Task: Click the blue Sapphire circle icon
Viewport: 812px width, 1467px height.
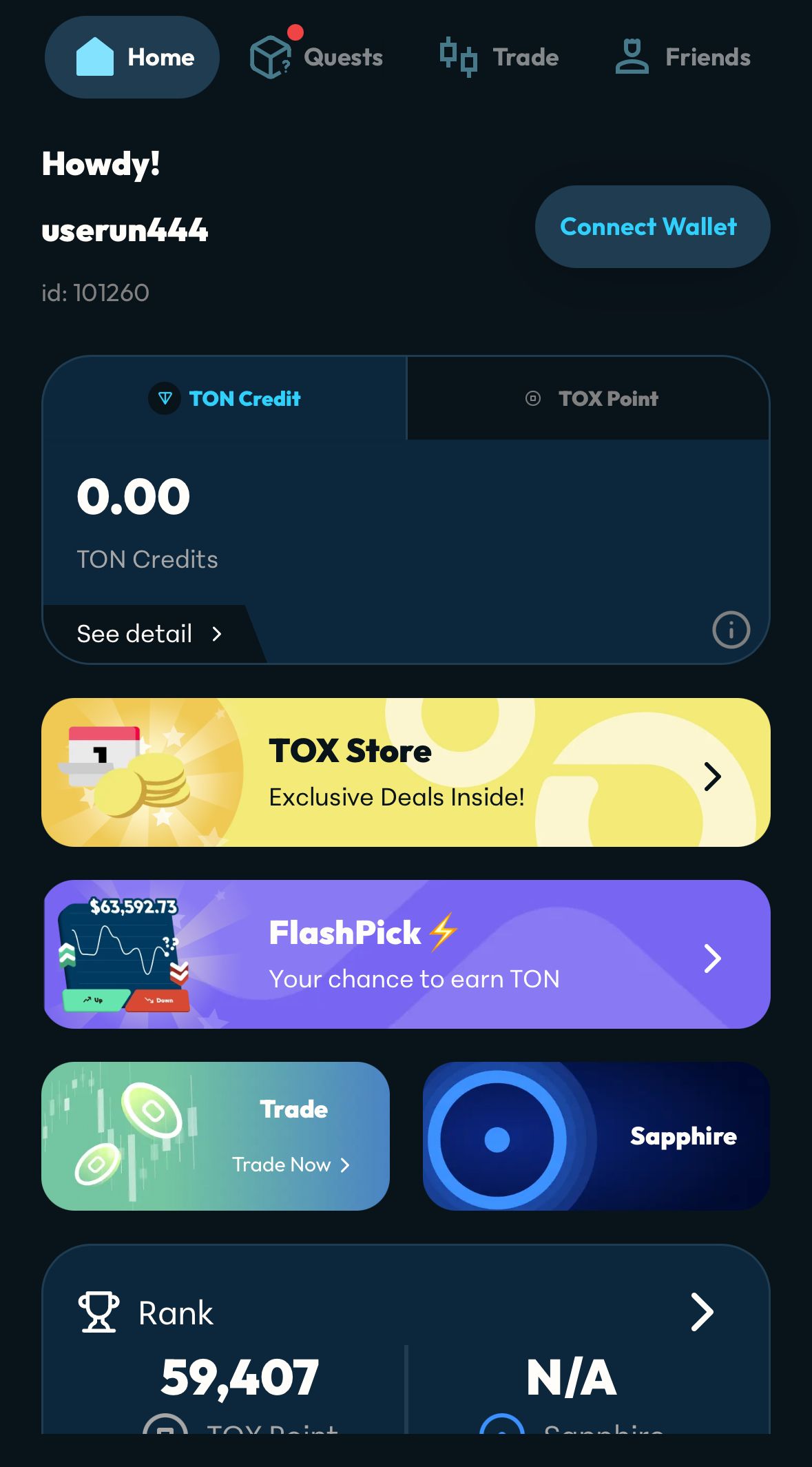Action: click(498, 1136)
